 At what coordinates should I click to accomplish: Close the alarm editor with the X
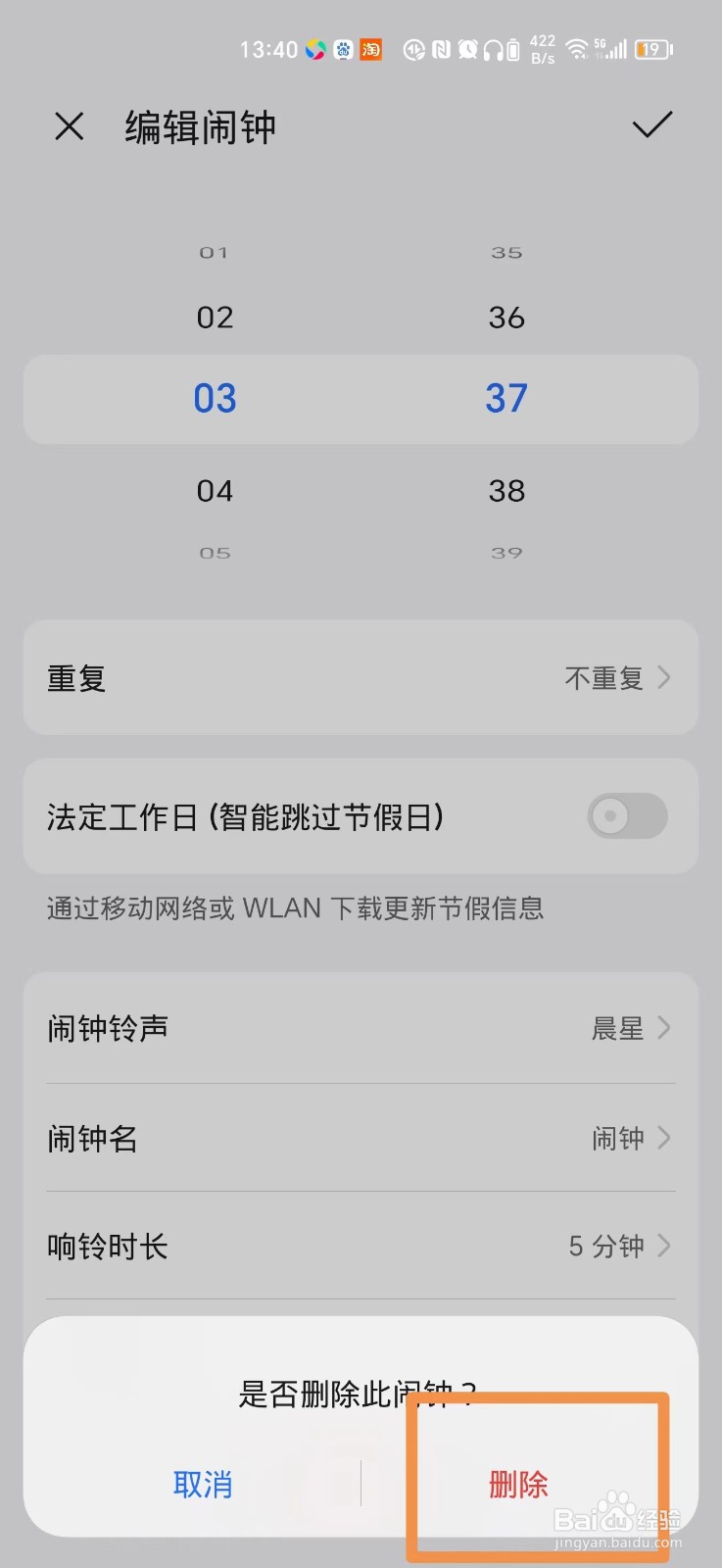(x=69, y=126)
